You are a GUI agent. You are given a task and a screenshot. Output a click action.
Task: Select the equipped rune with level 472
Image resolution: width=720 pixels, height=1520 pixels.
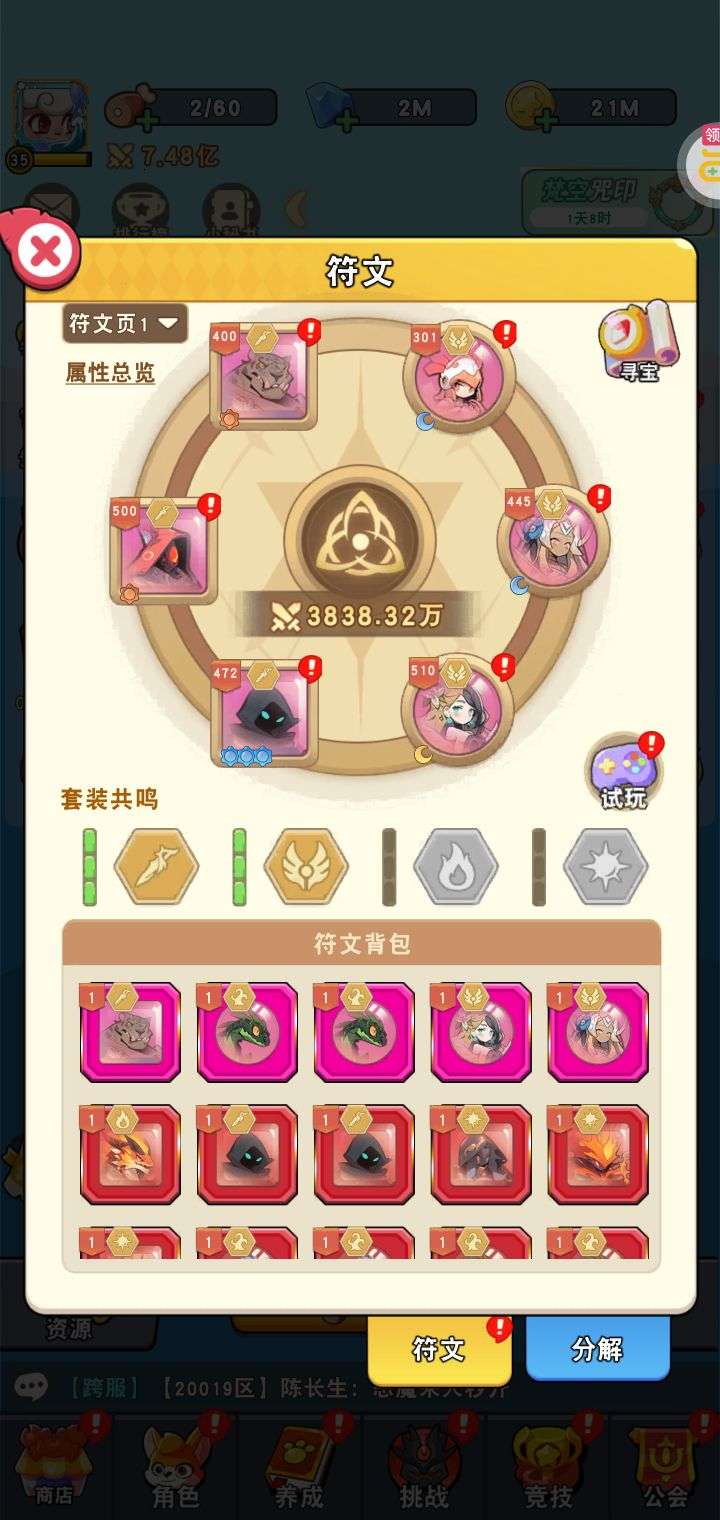click(265, 712)
